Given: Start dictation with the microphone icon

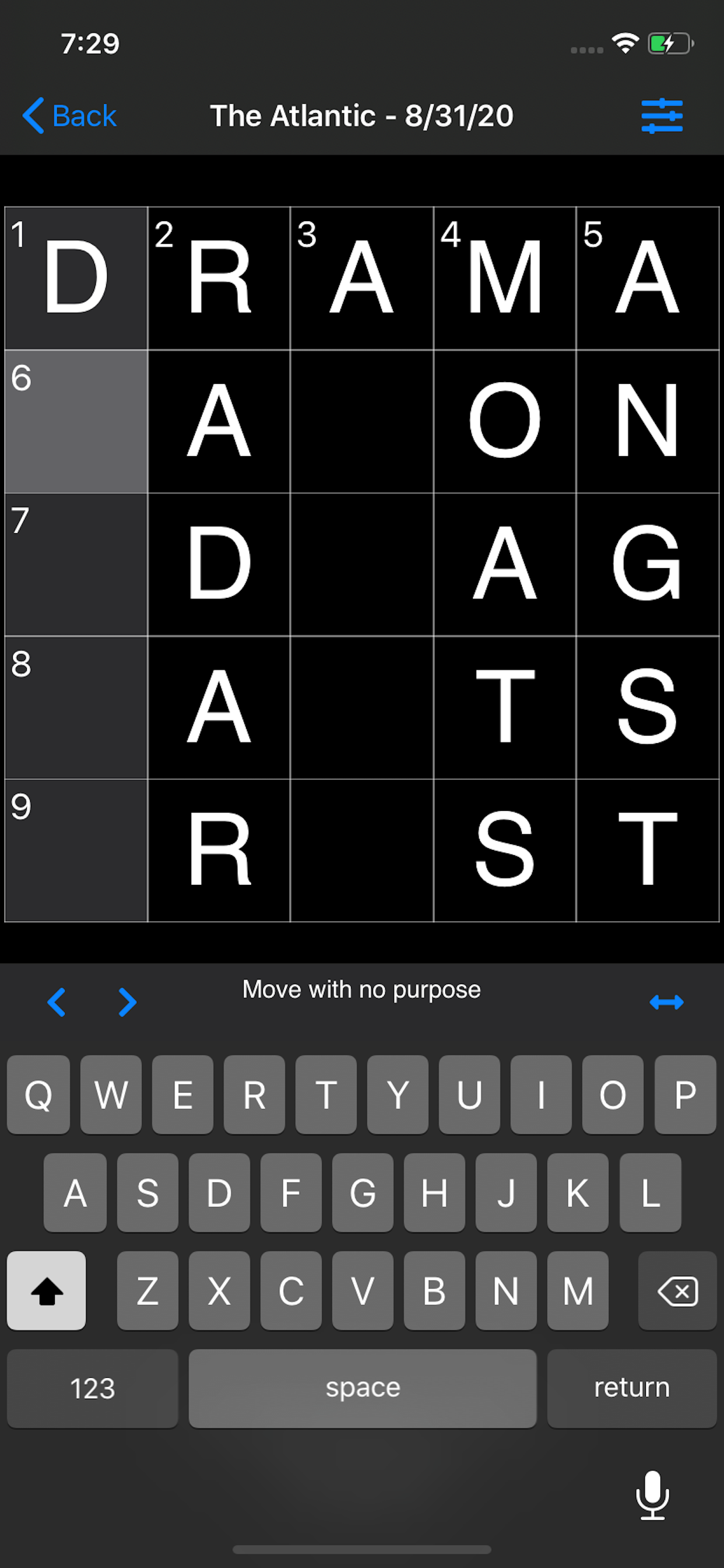Looking at the screenshot, I should point(652,1495).
